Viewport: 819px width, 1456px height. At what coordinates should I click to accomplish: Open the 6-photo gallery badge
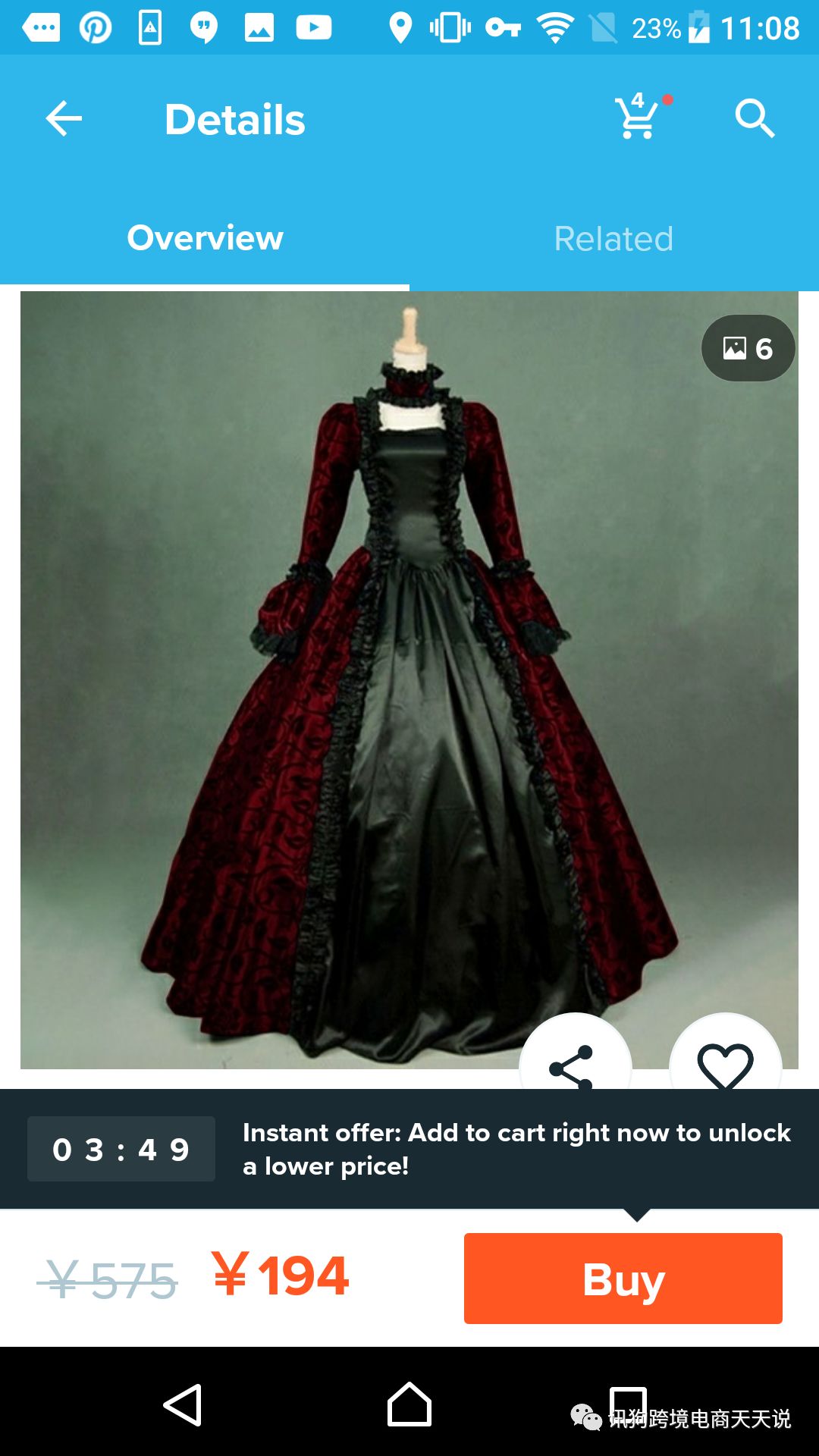[x=748, y=348]
